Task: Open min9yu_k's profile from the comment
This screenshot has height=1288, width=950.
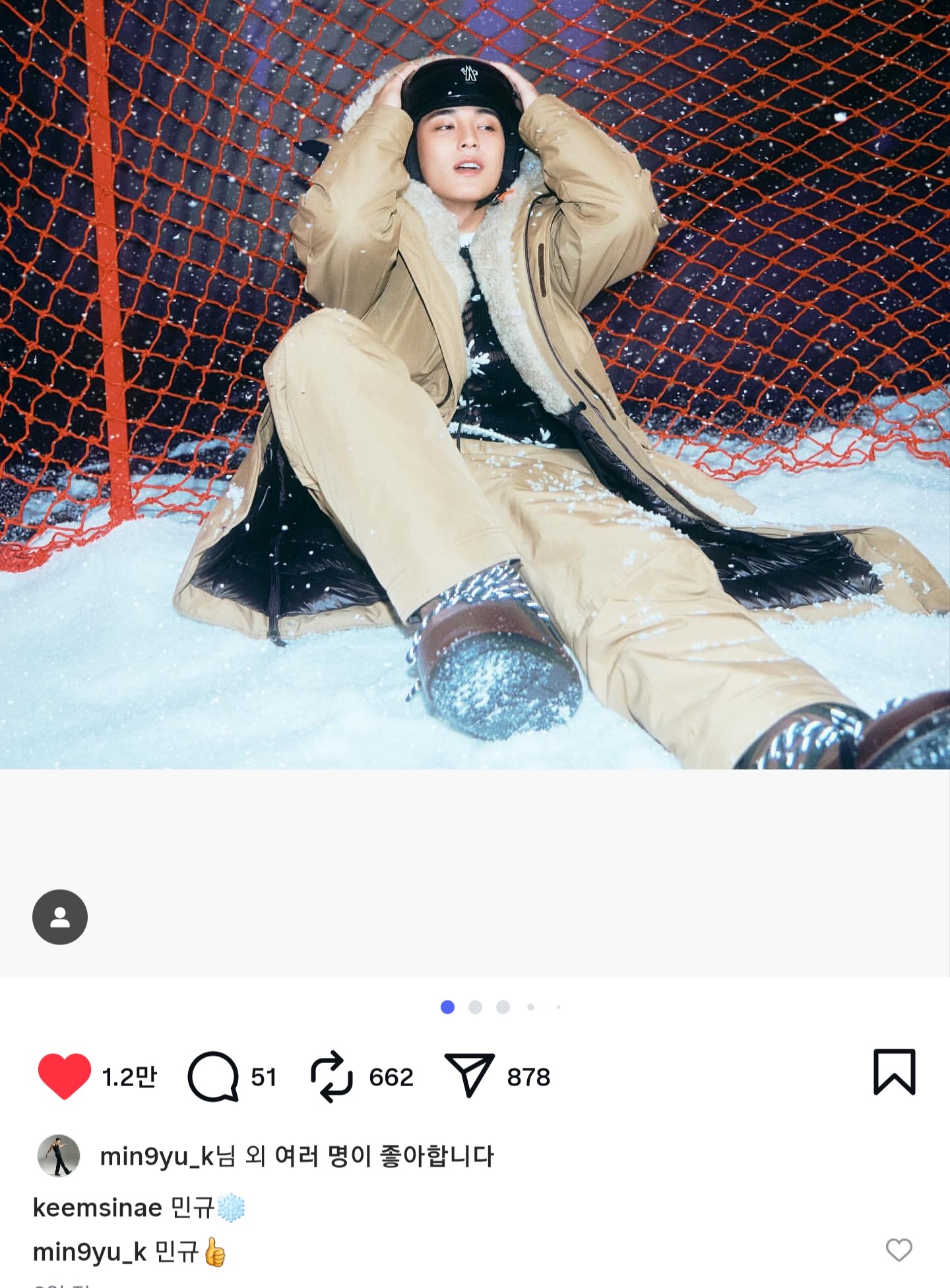Action: tap(90, 1252)
